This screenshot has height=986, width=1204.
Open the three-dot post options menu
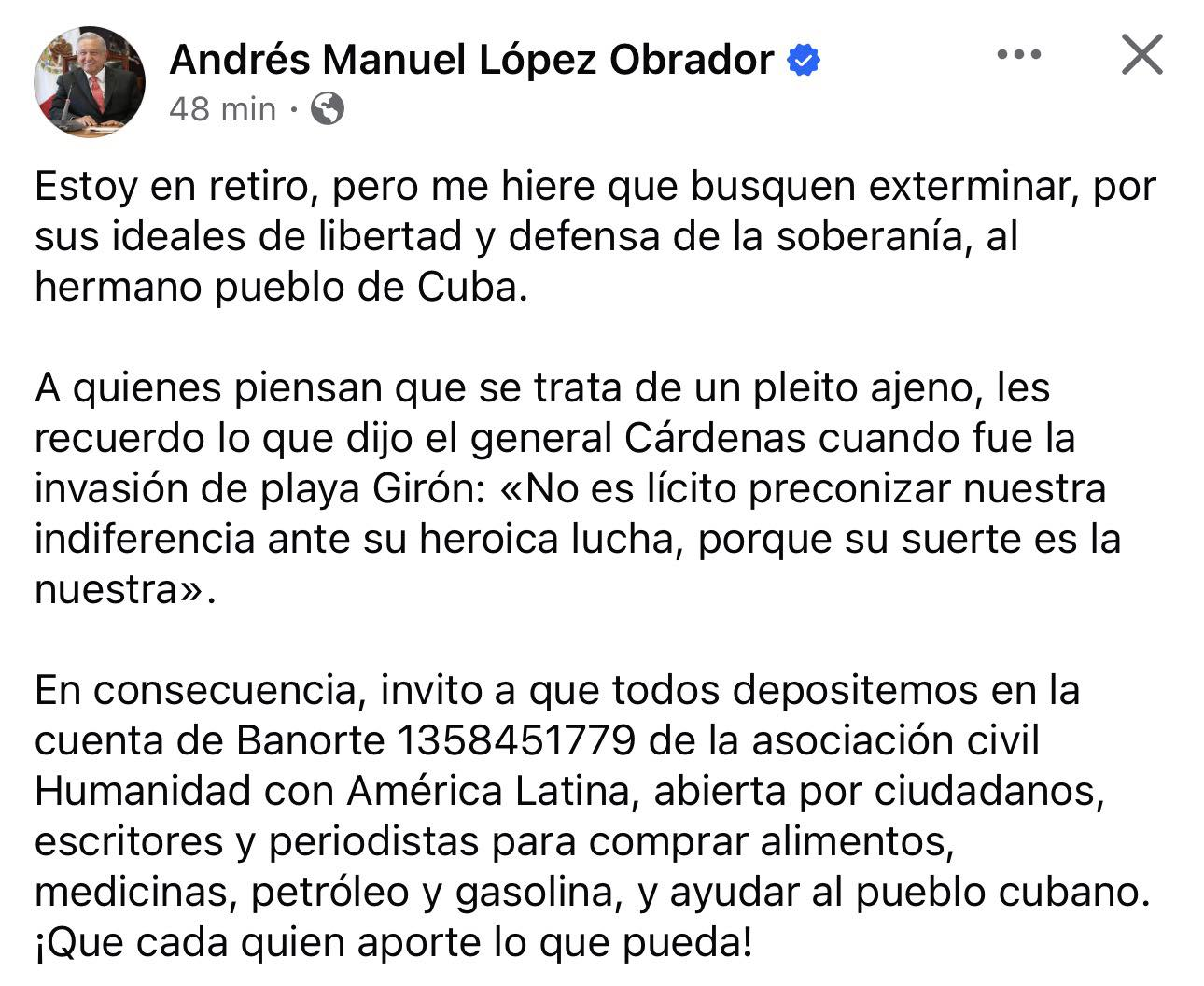pos(1018,55)
